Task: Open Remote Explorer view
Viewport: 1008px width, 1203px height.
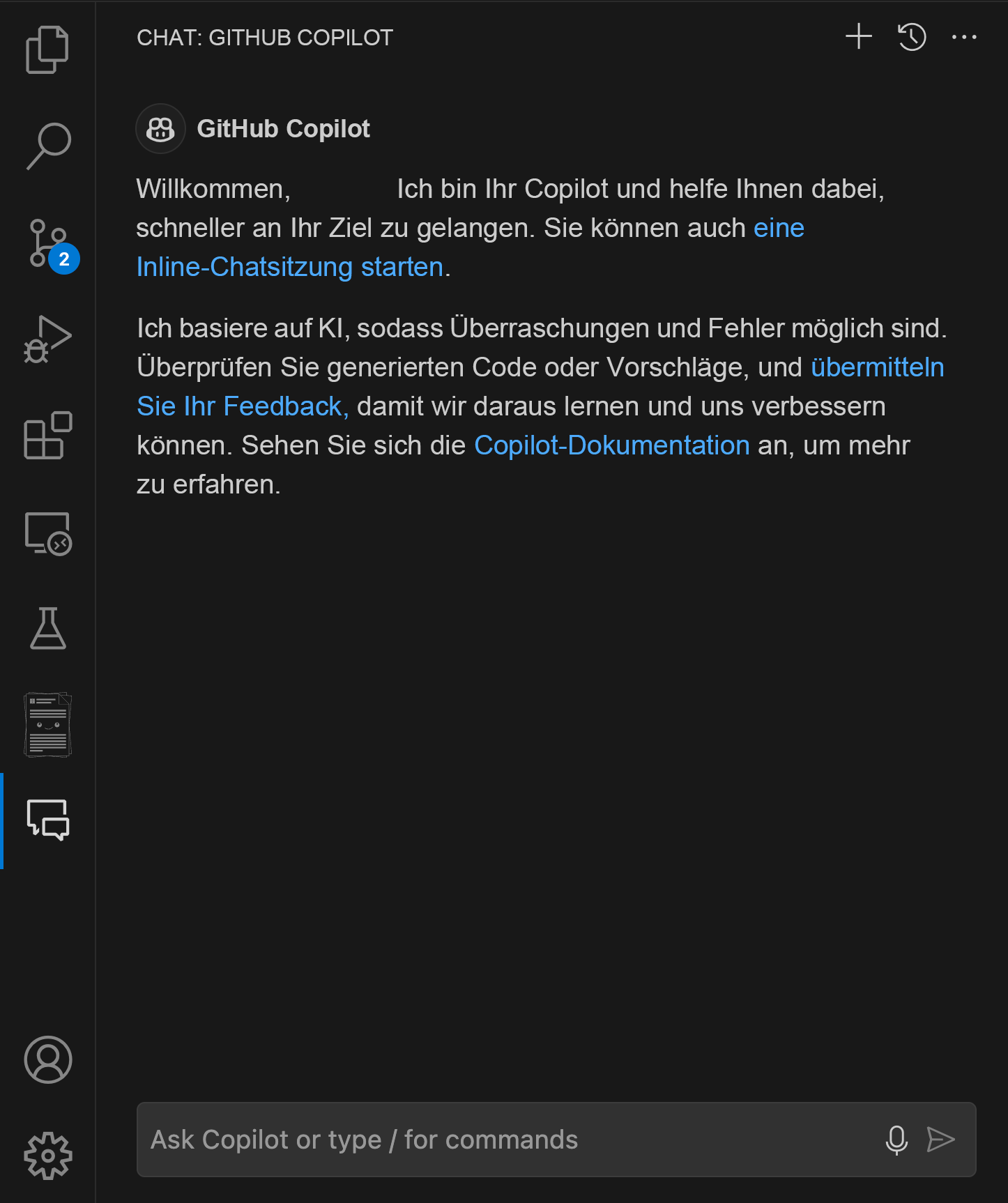Action: pyautogui.click(x=47, y=533)
